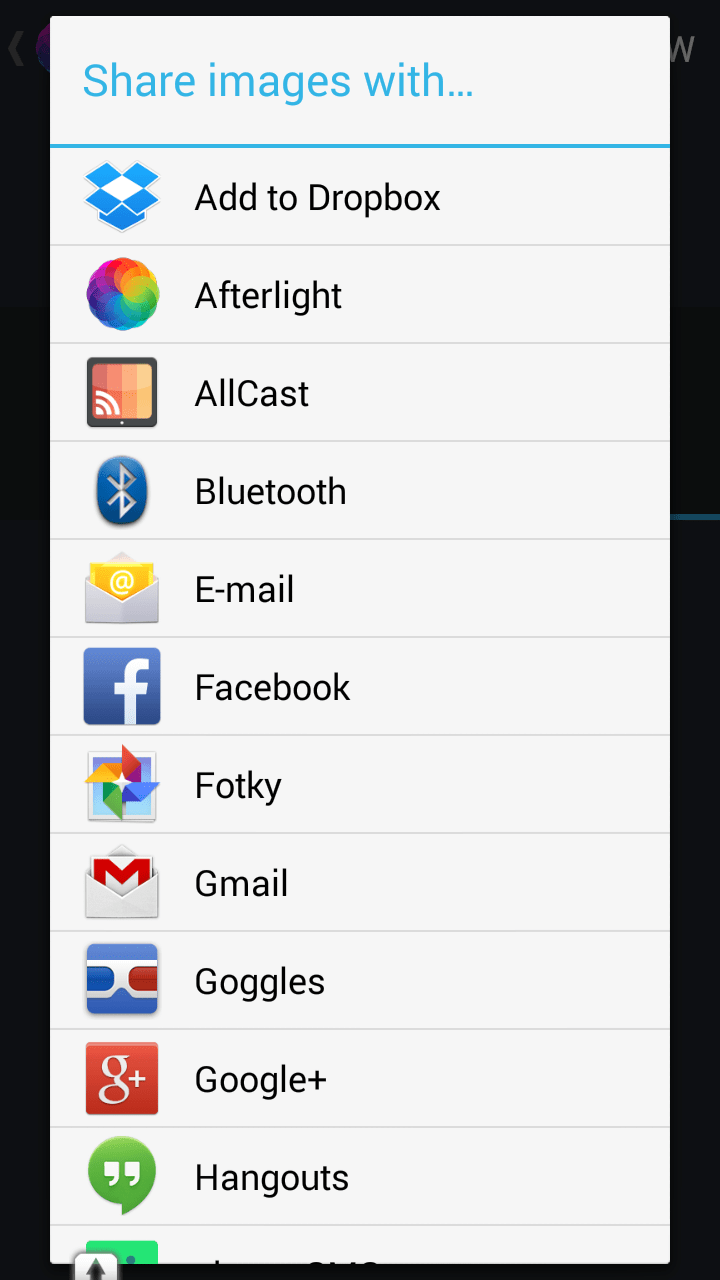Open Fotky to share images

click(360, 785)
